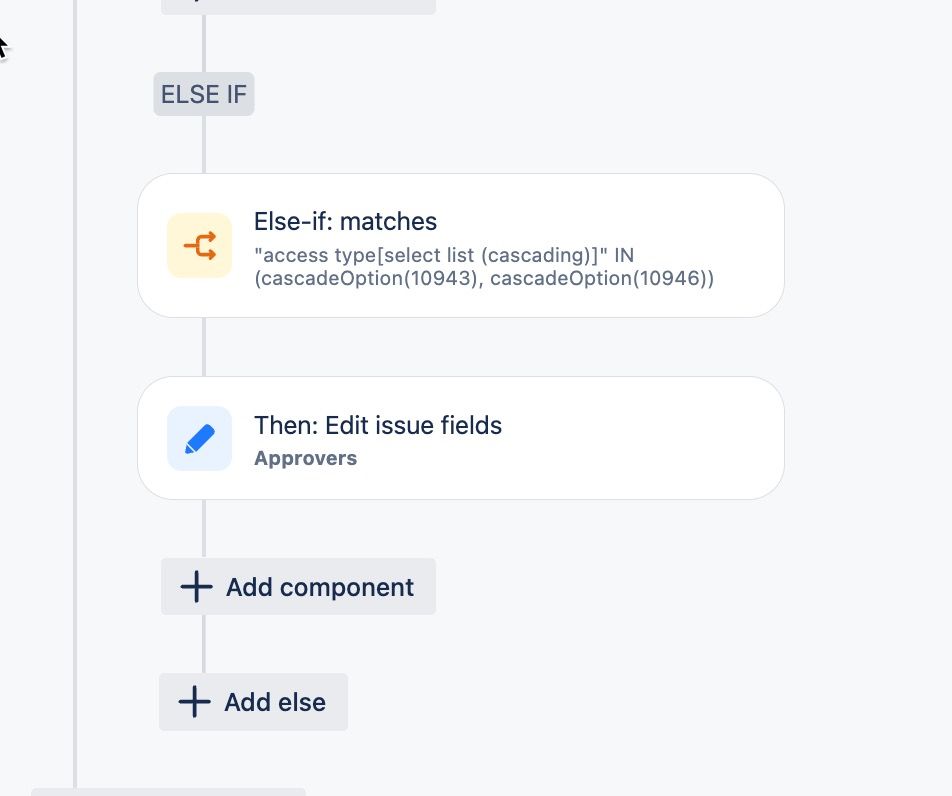
Task: Tap the Add component button
Action: click(x=298, y=587)
